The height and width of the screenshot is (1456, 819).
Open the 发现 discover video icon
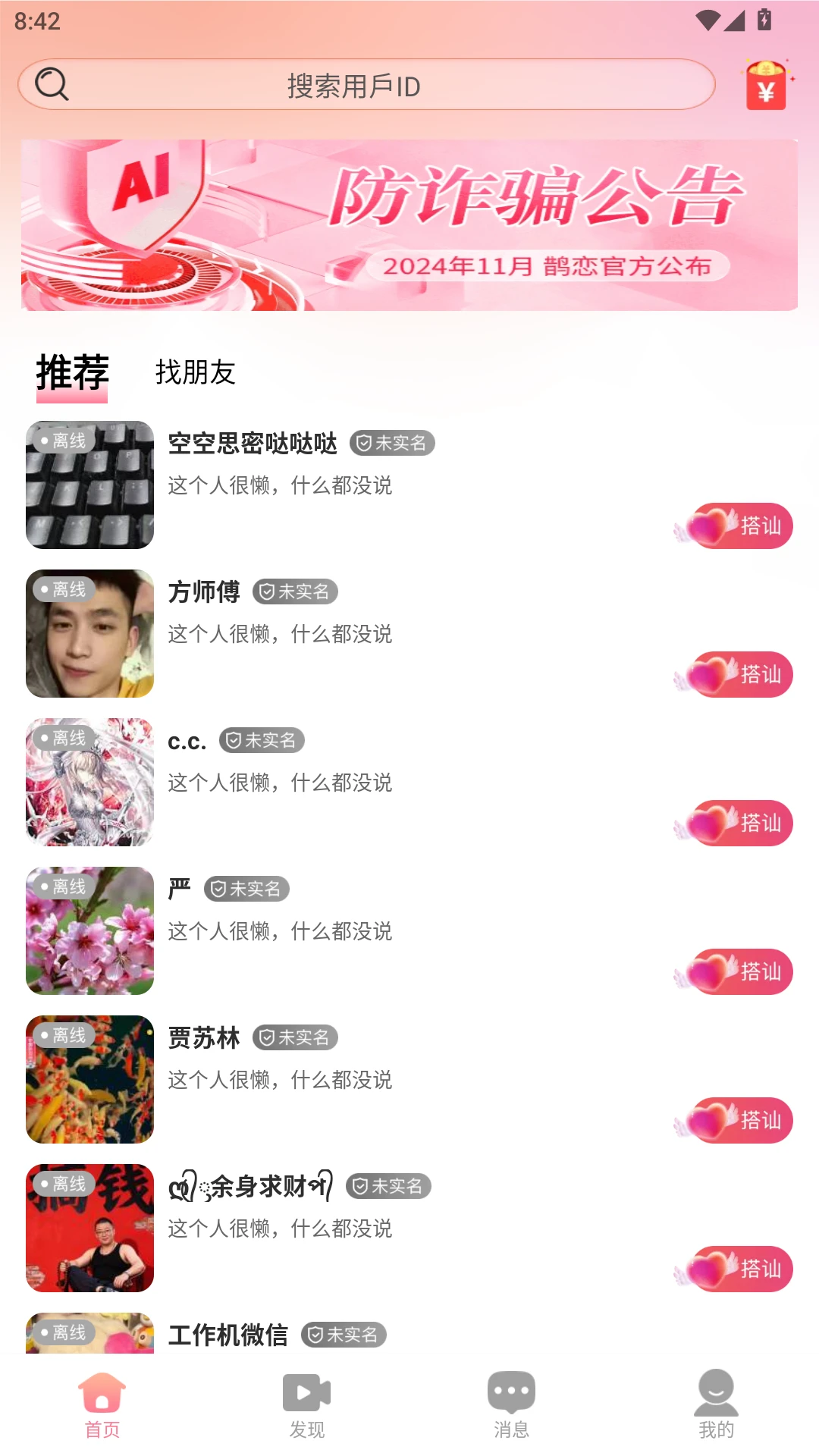[307, 1391]
